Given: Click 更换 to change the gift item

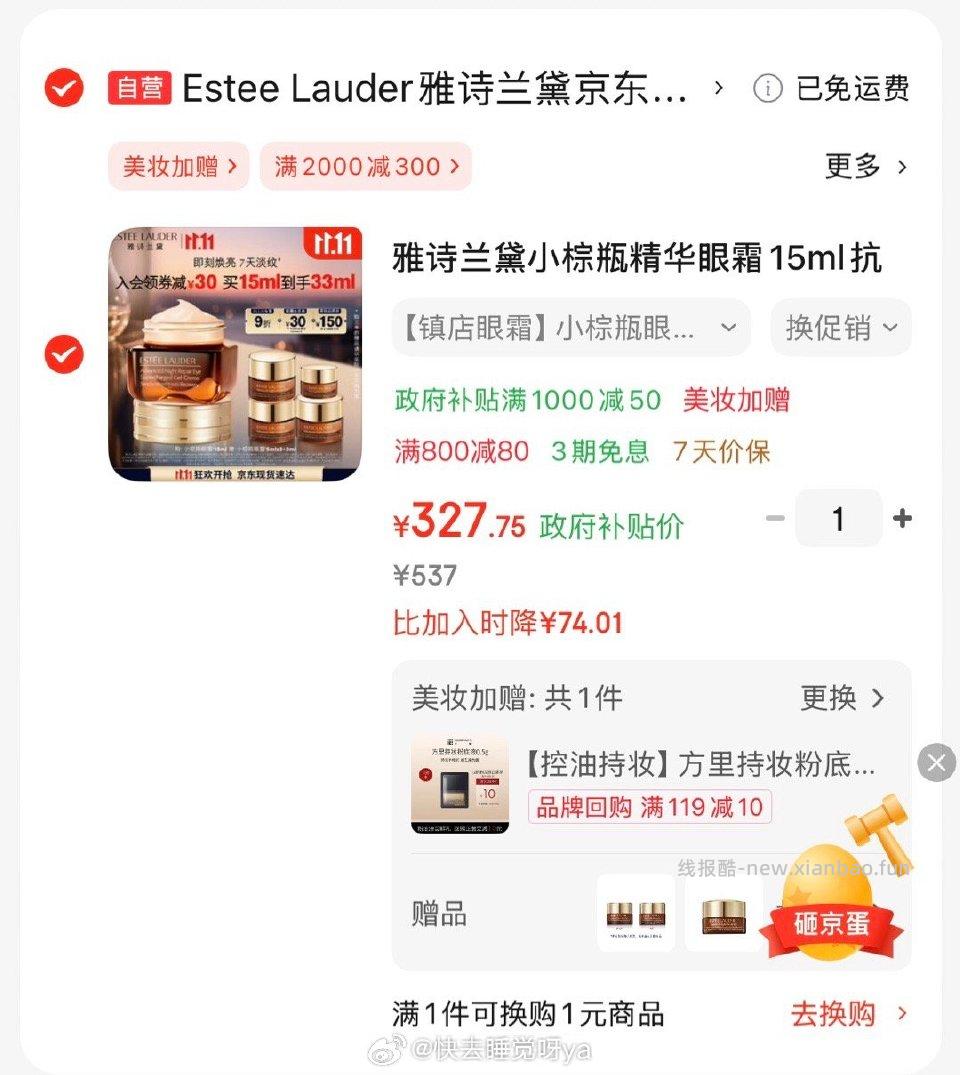Looking at the screenshot, I should pyautogui.click(x=845, y=699).
